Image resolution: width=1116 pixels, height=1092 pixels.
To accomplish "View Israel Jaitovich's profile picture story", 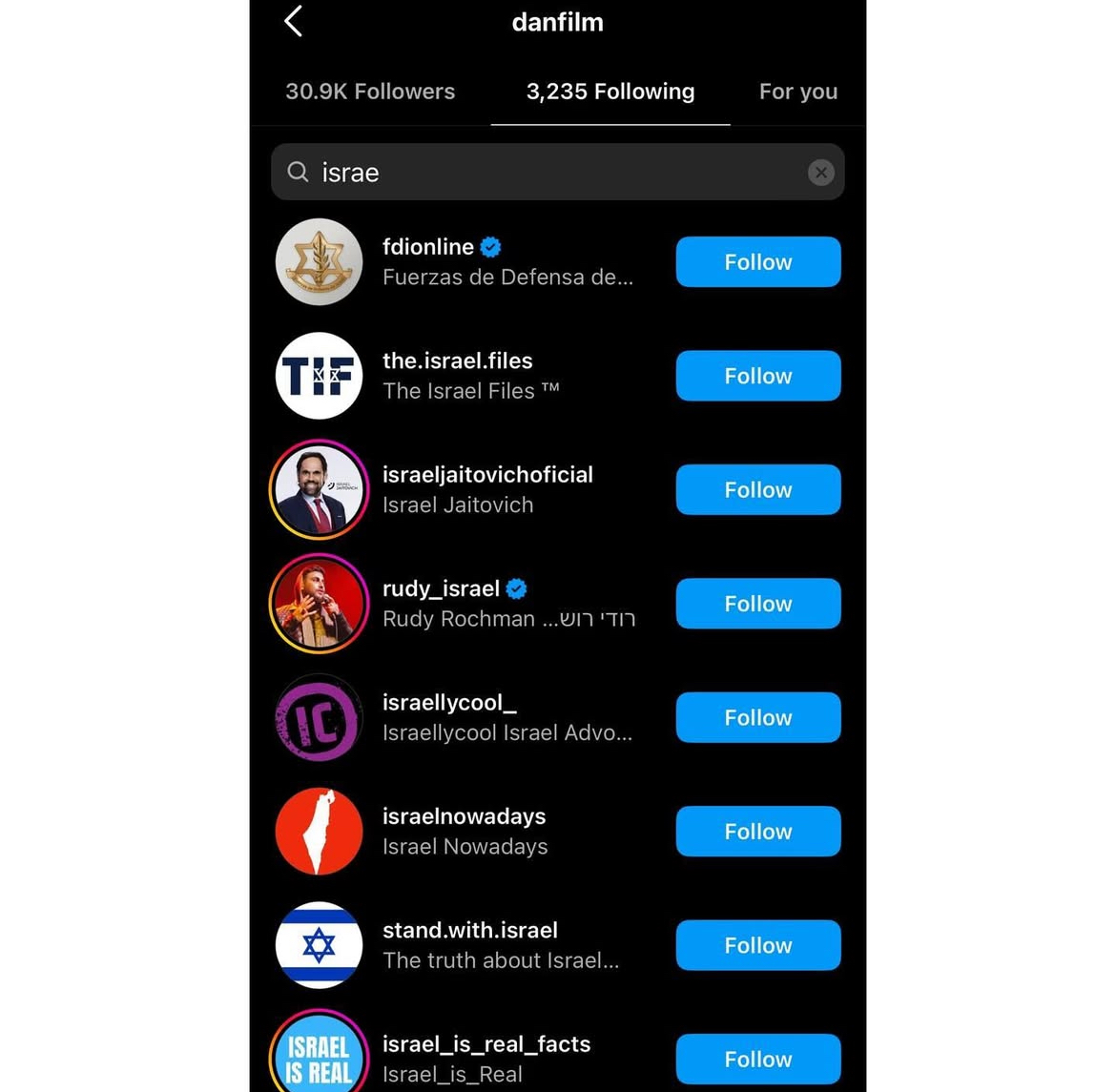I will (319, 490).
